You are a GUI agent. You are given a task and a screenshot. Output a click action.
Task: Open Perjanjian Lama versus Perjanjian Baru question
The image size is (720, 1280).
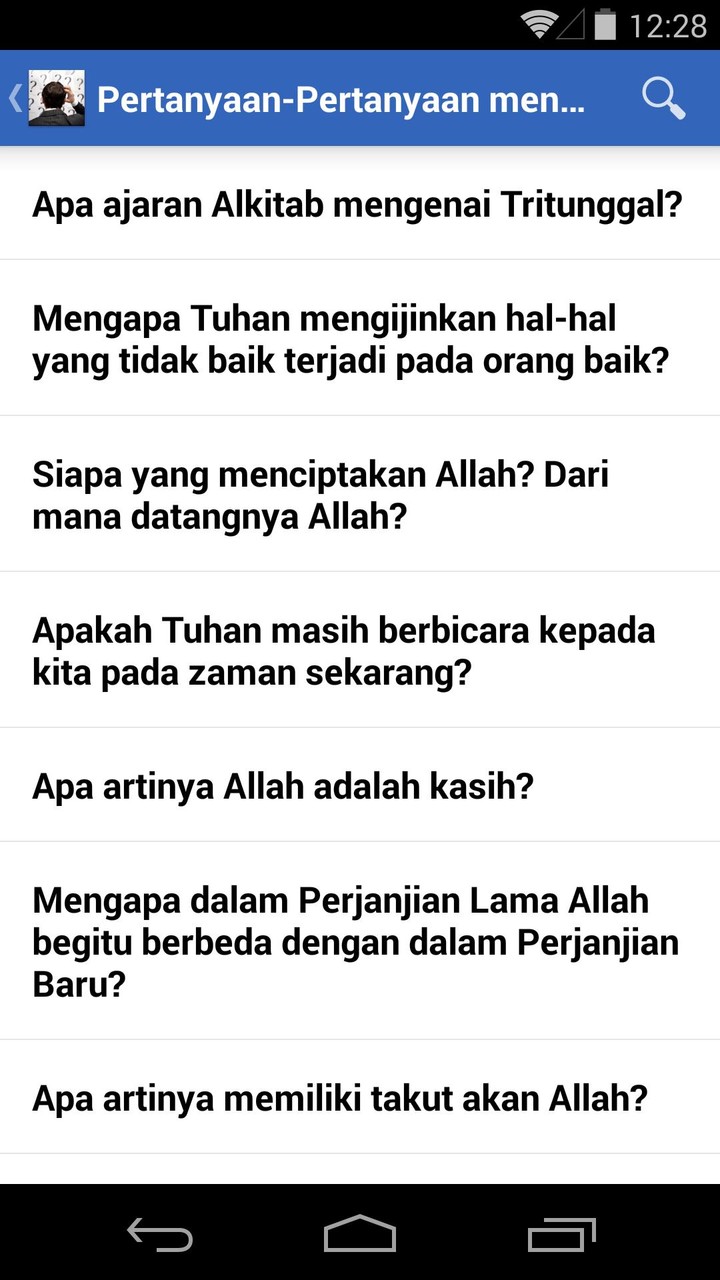[x=355, y=942]
